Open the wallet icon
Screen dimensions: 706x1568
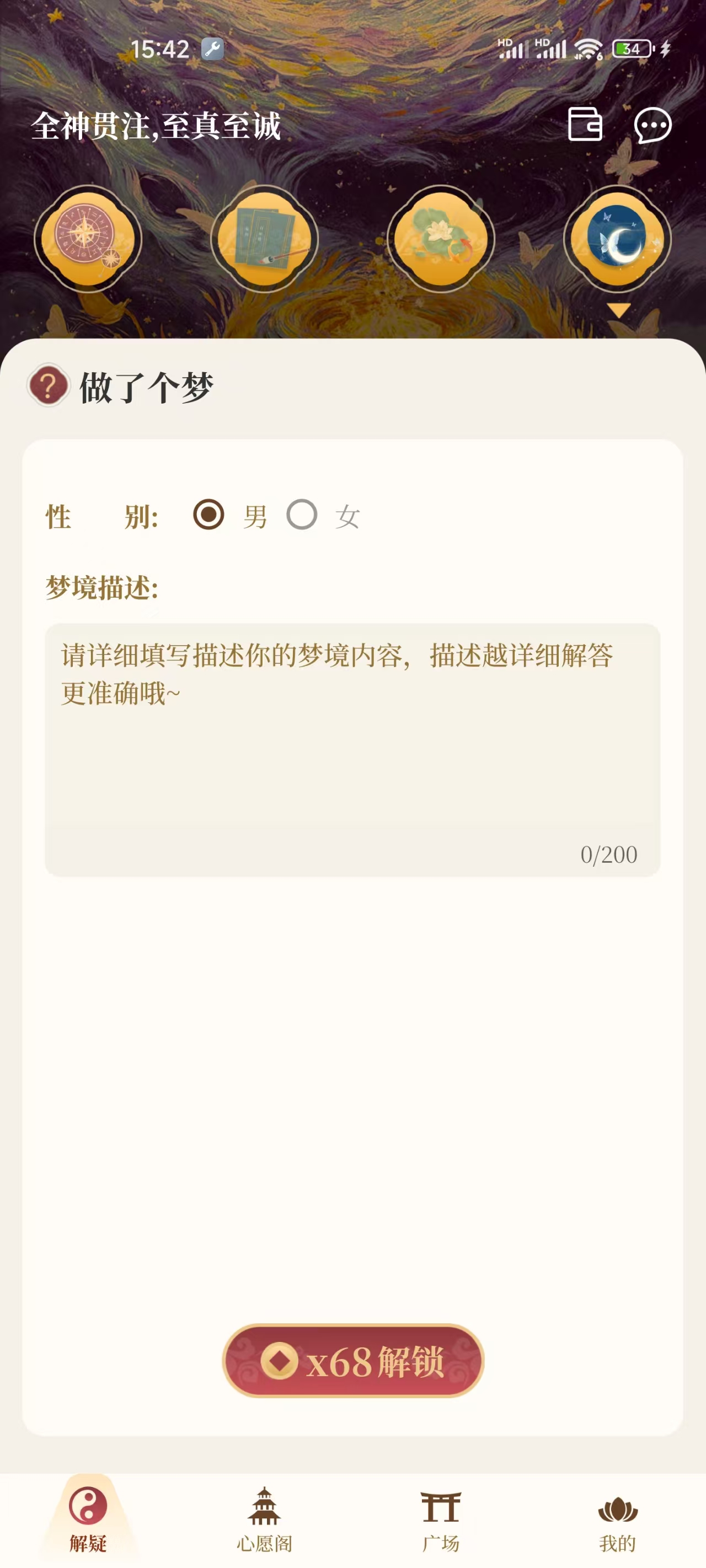(x=584, y=125)
